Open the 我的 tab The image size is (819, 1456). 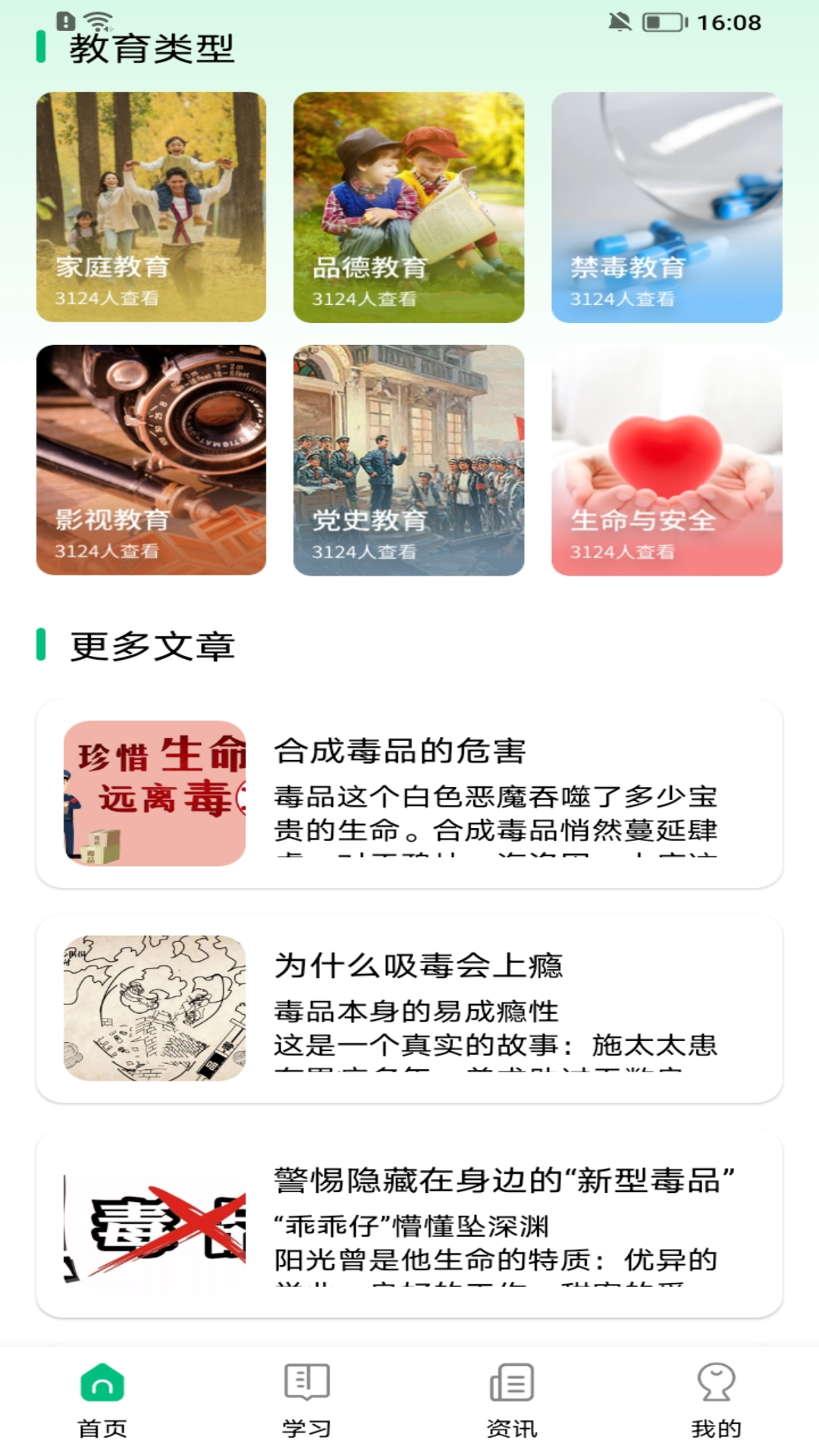click(x=716, y=1400)
